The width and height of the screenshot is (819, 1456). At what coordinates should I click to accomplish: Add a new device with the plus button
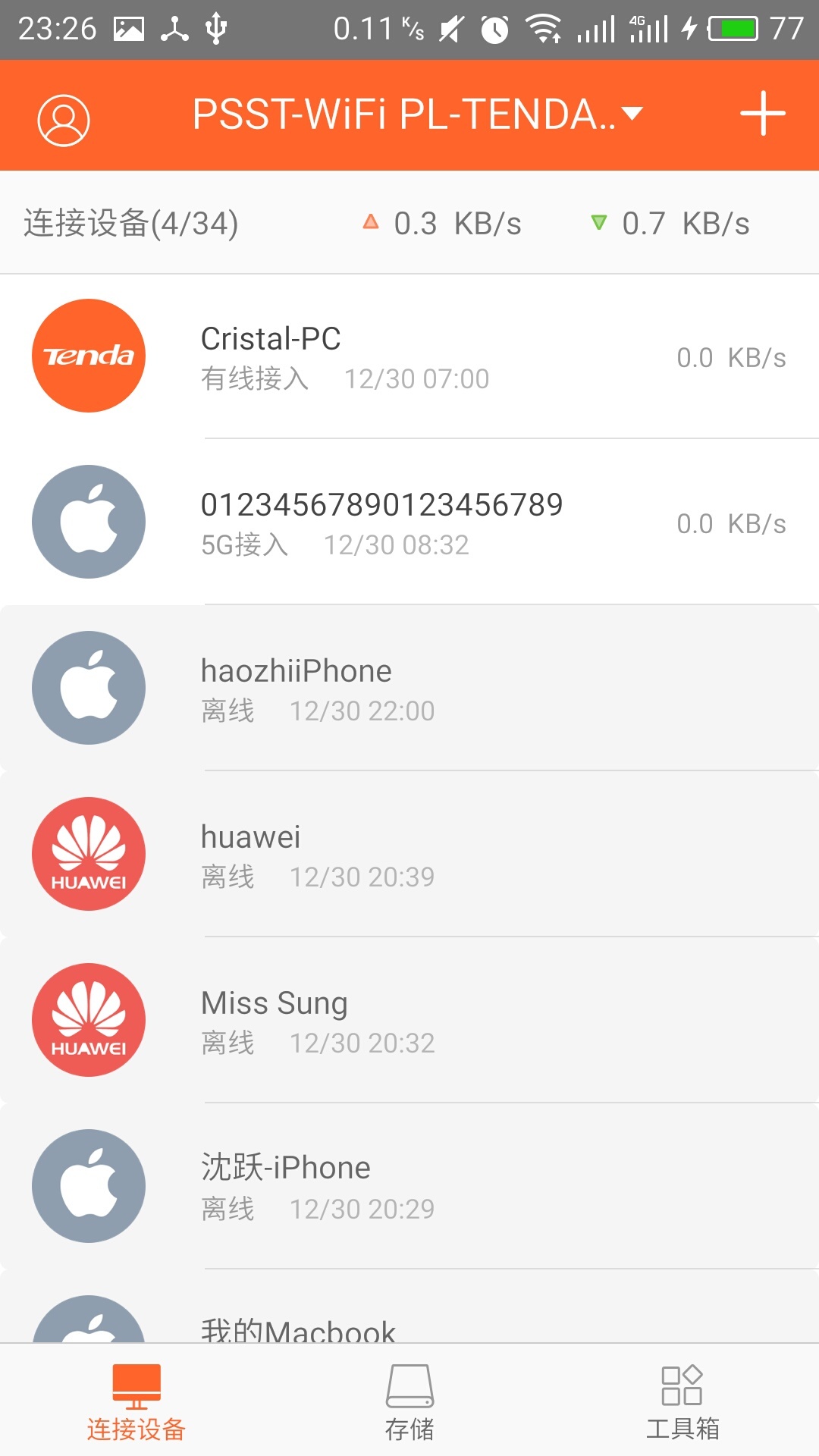(763, 114)
